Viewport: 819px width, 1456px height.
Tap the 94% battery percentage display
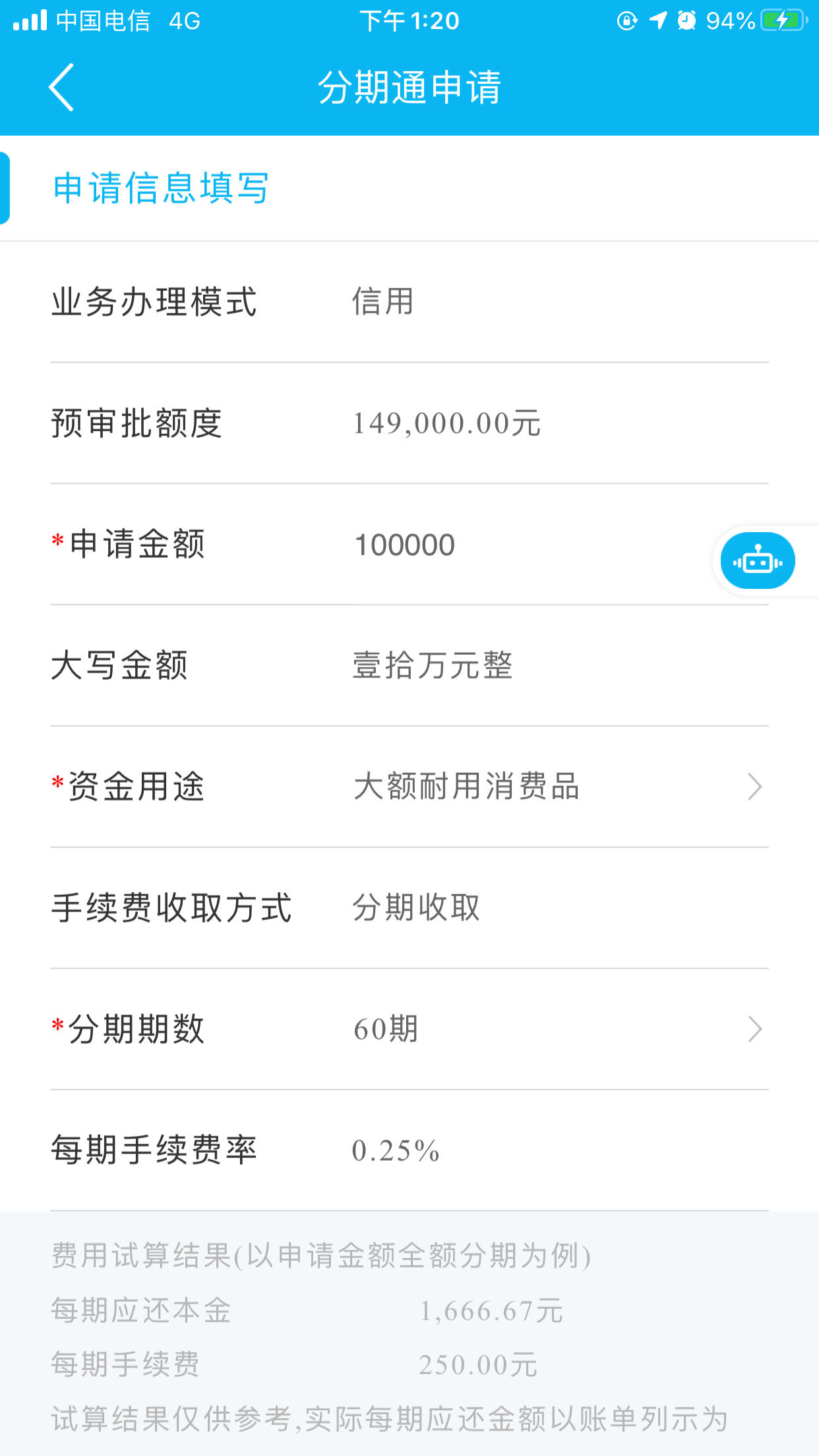[x=730, y=20]
